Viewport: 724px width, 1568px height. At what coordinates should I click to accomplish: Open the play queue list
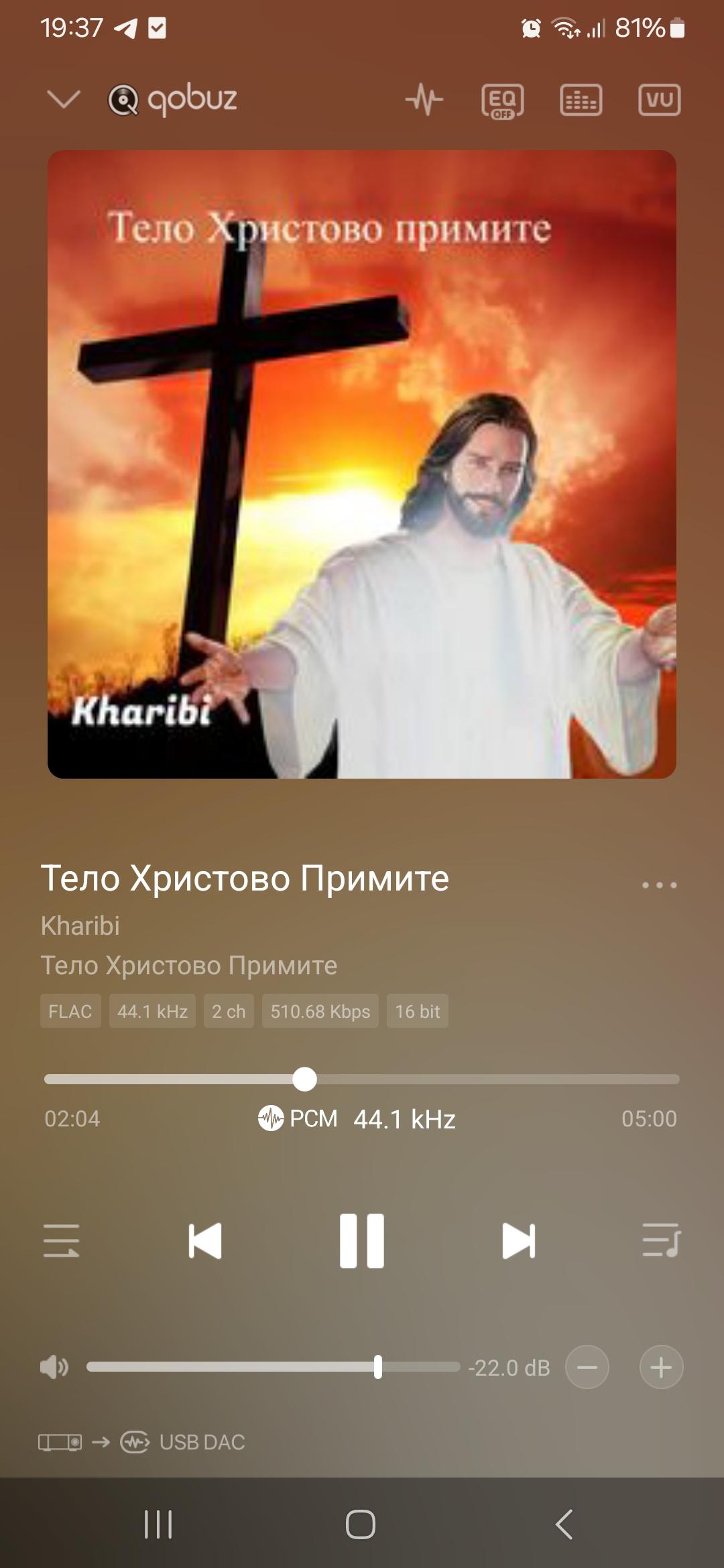(x=662, y=1240)
